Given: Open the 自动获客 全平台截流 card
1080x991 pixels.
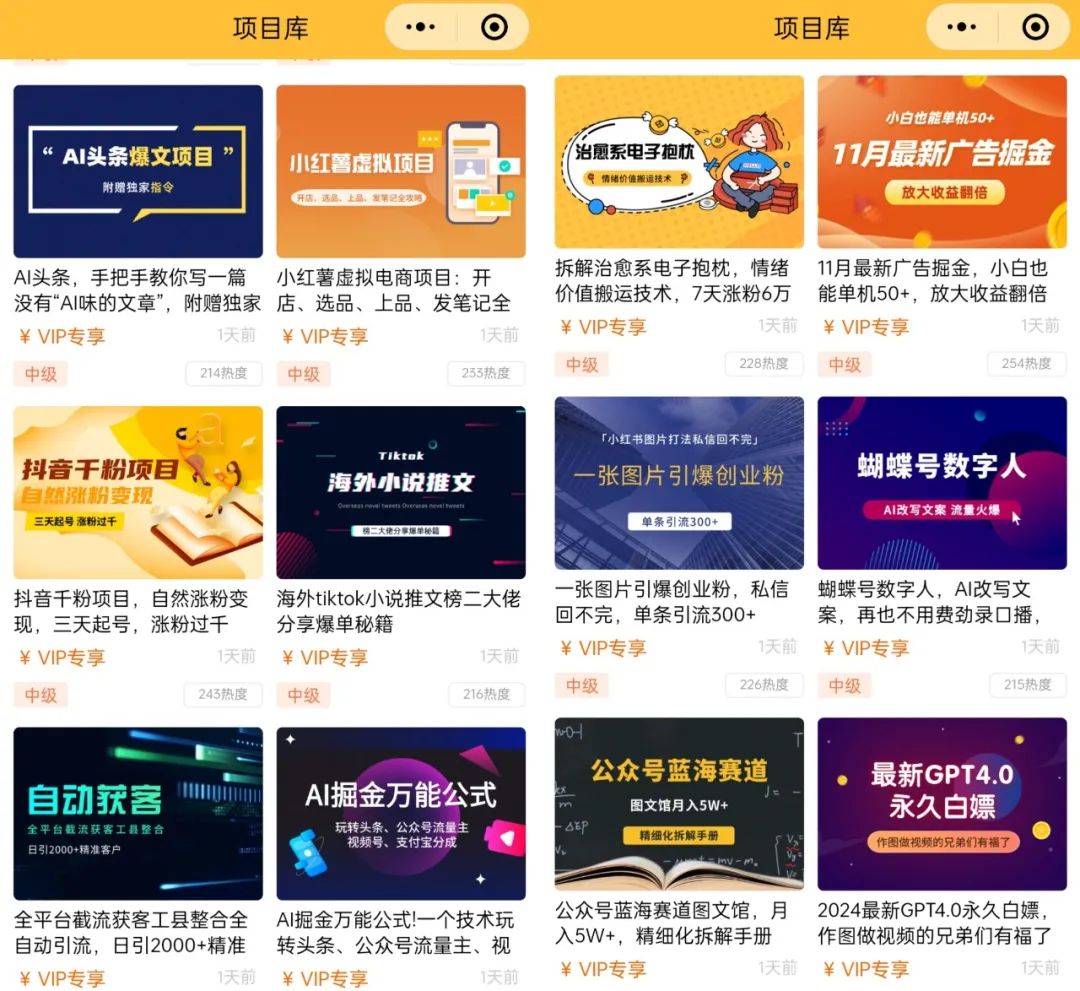Looking at the screenshot, I should pos(138,813).
